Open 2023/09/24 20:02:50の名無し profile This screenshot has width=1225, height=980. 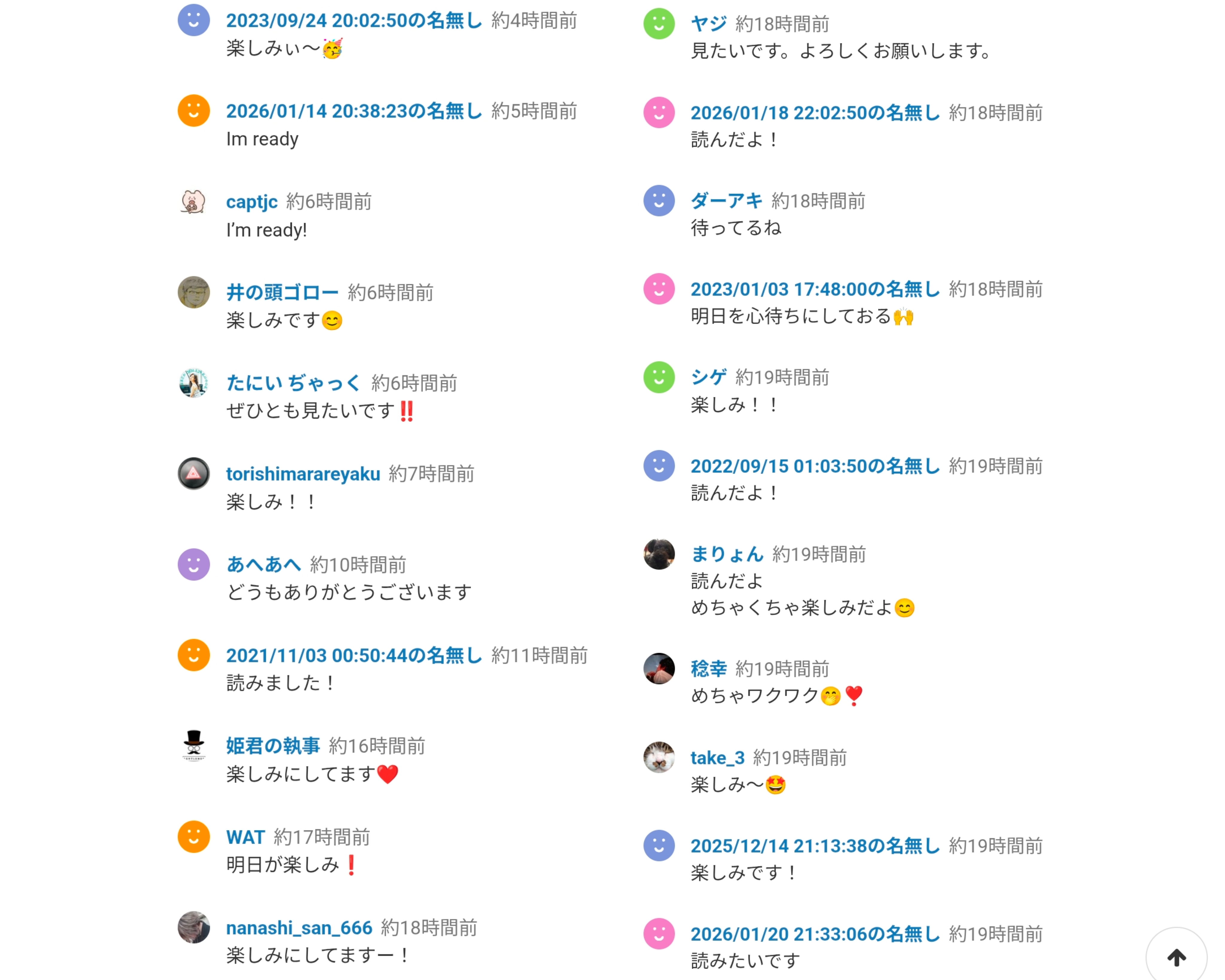point(354,20)
